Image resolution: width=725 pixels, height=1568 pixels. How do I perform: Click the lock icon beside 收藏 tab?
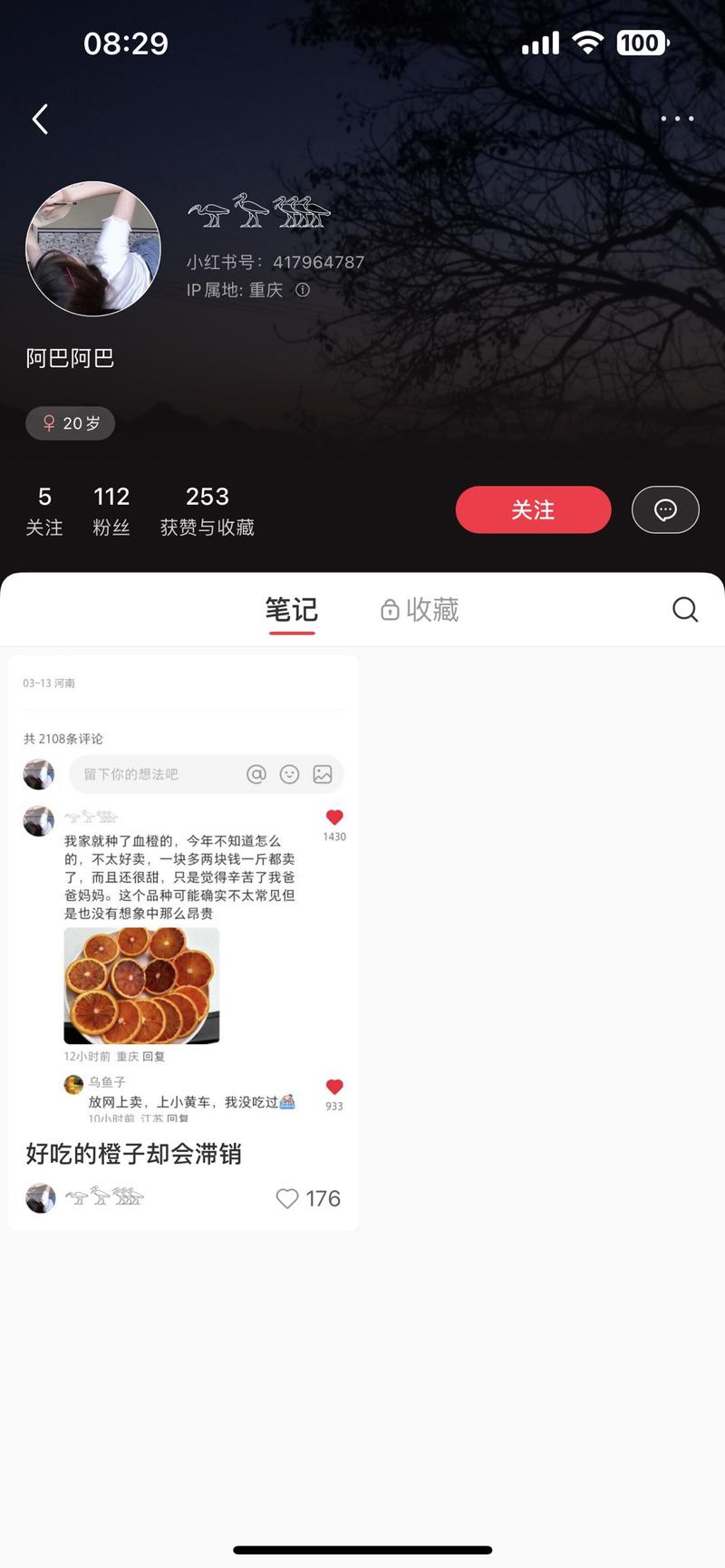[x=390, y=609]
